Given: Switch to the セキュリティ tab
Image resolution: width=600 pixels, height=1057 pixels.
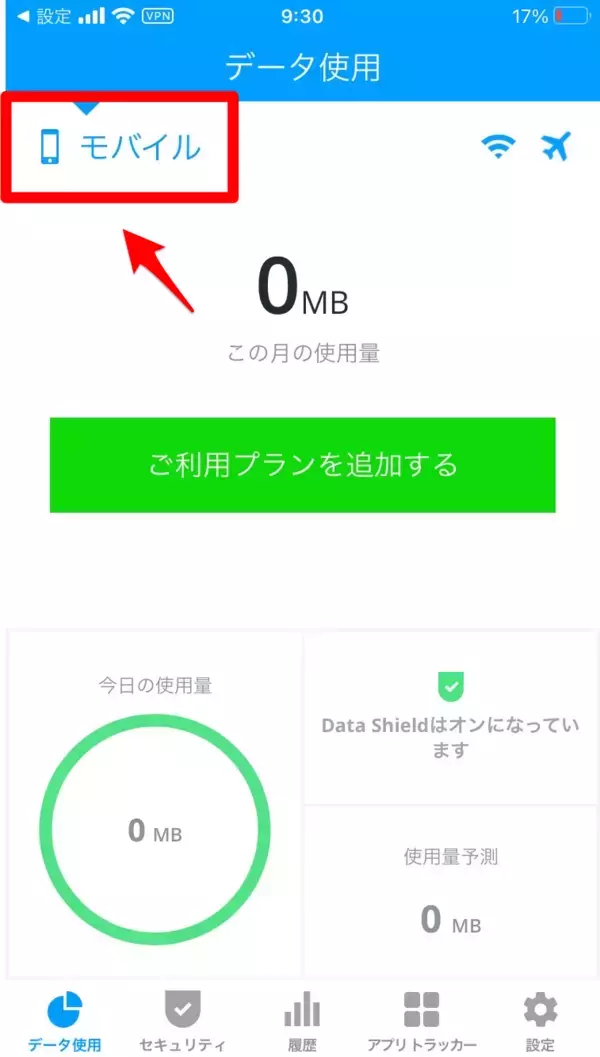Looking at the screenshot, I should click(182, 1022).
